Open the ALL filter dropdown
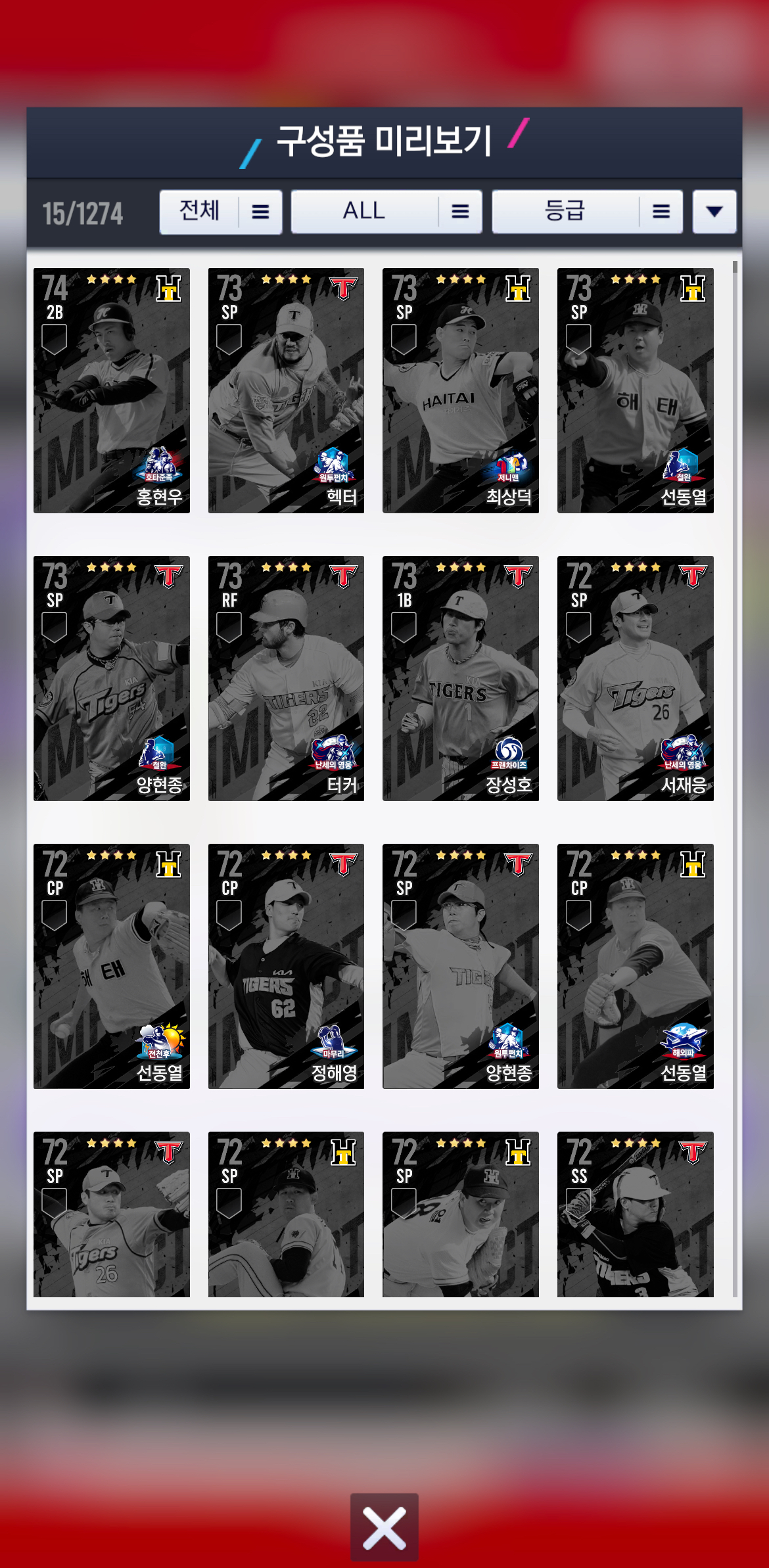This screenshot has height=1568, width=769. 386,212
